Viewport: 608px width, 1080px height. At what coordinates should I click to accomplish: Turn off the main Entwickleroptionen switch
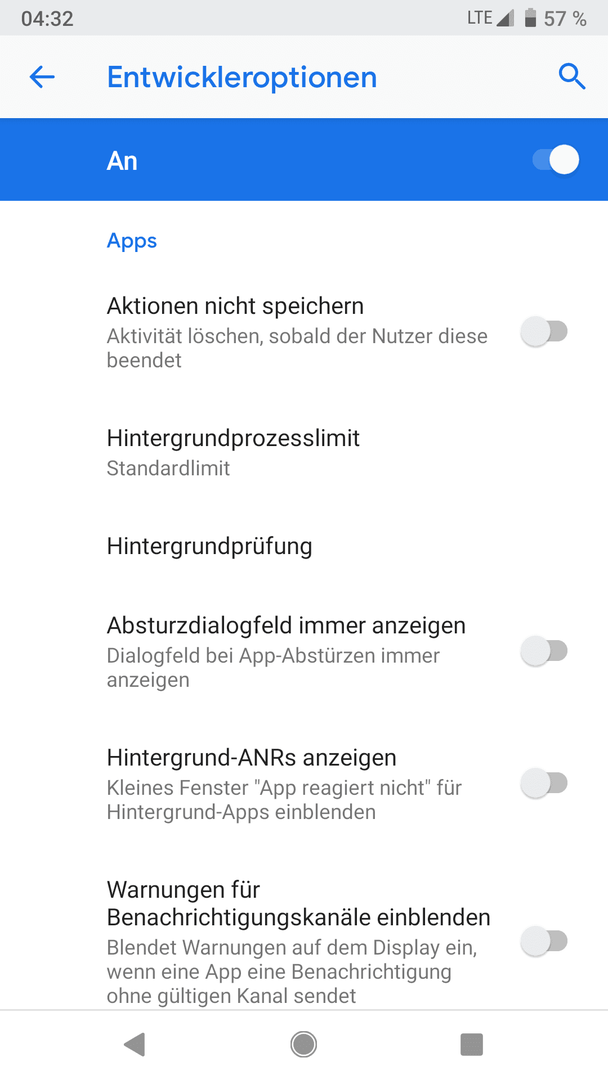click(x=556, y=160)
